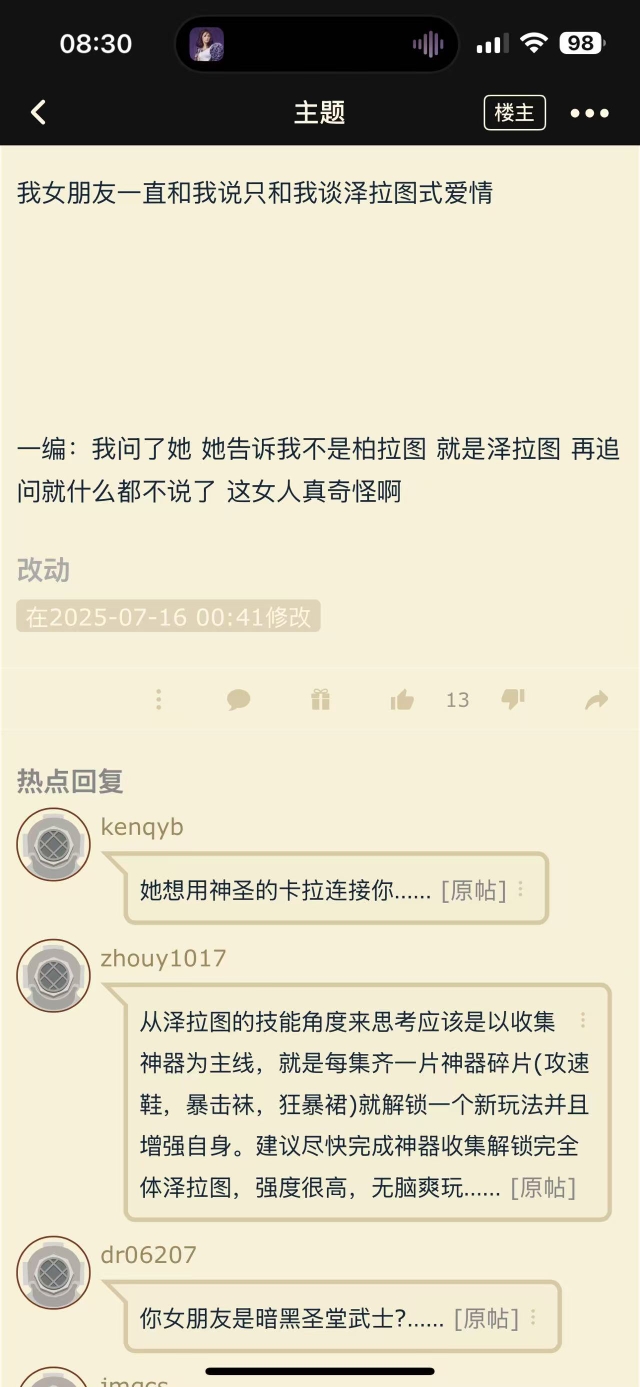The image size is (640, 1387).
Task: Tap the 2025-07-16 00:41 edit history tag
Action: (168, 616)
